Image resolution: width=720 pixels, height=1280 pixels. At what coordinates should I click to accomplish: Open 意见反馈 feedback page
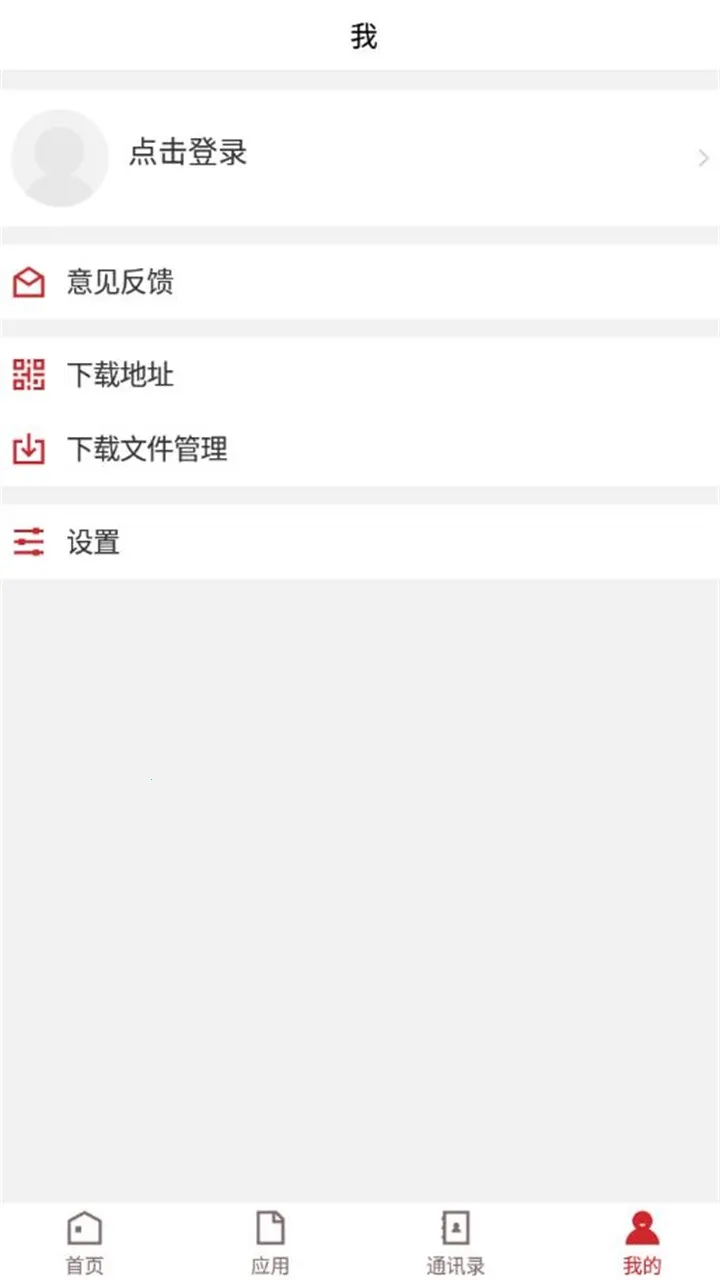pos(120,283)
